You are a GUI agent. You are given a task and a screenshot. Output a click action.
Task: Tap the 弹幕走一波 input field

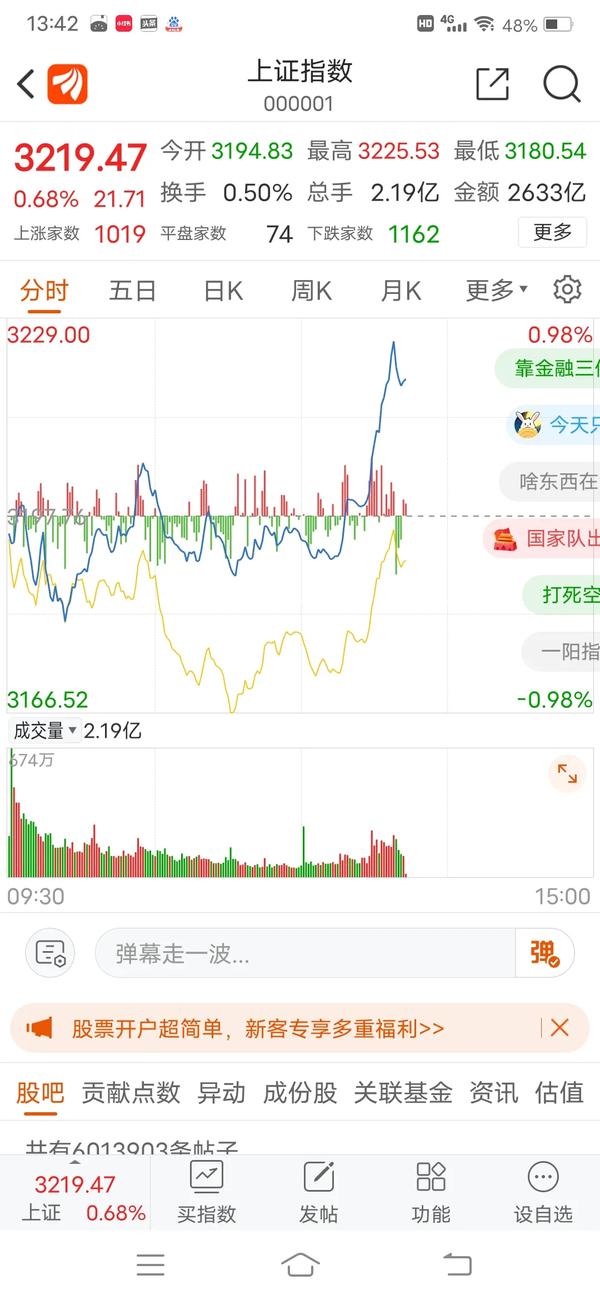click(x=305, y=953)
